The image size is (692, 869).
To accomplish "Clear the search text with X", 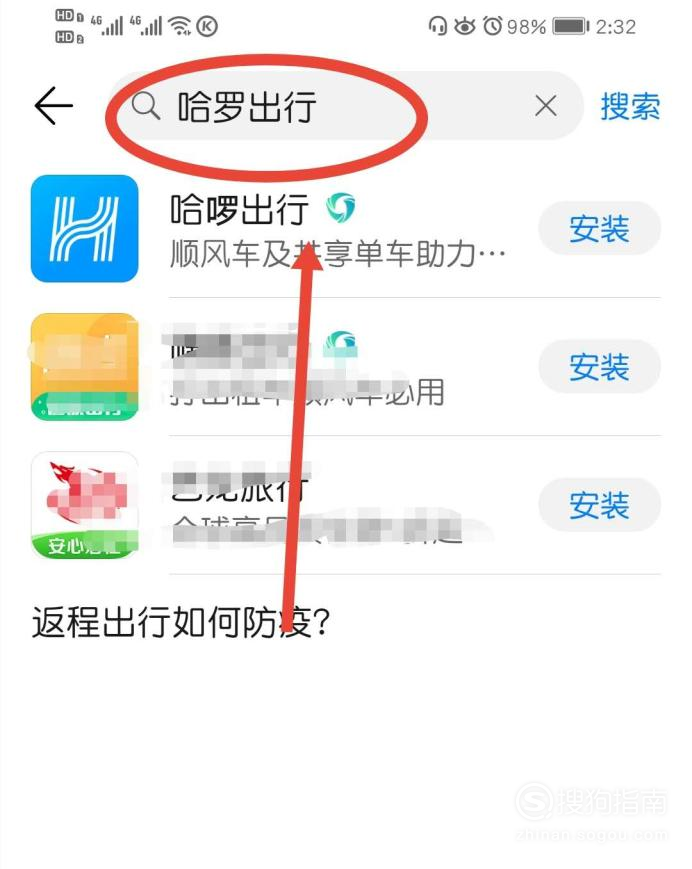I will pos(546,106).
